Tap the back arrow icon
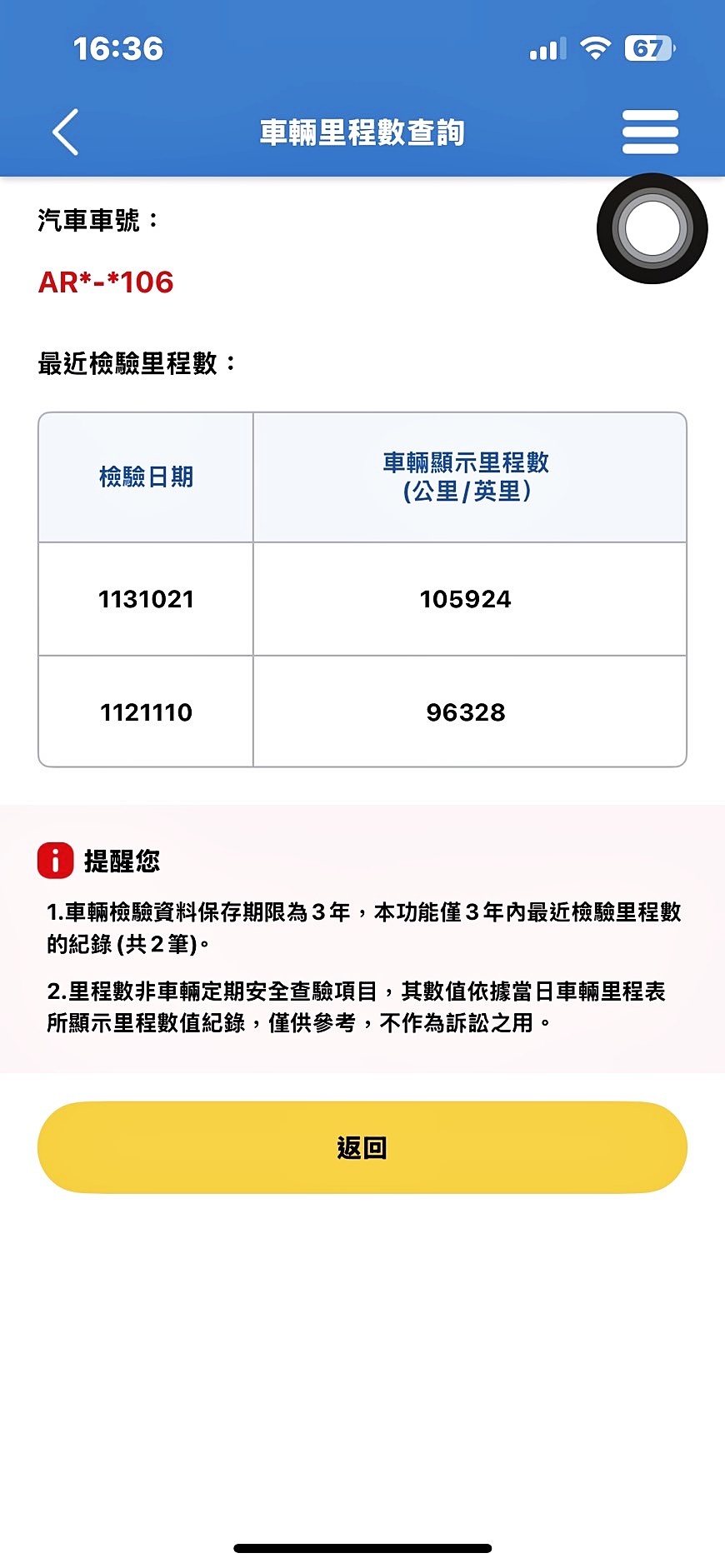Image resolution: width=725 pixels, height=1568 pixels. [64, 132]
